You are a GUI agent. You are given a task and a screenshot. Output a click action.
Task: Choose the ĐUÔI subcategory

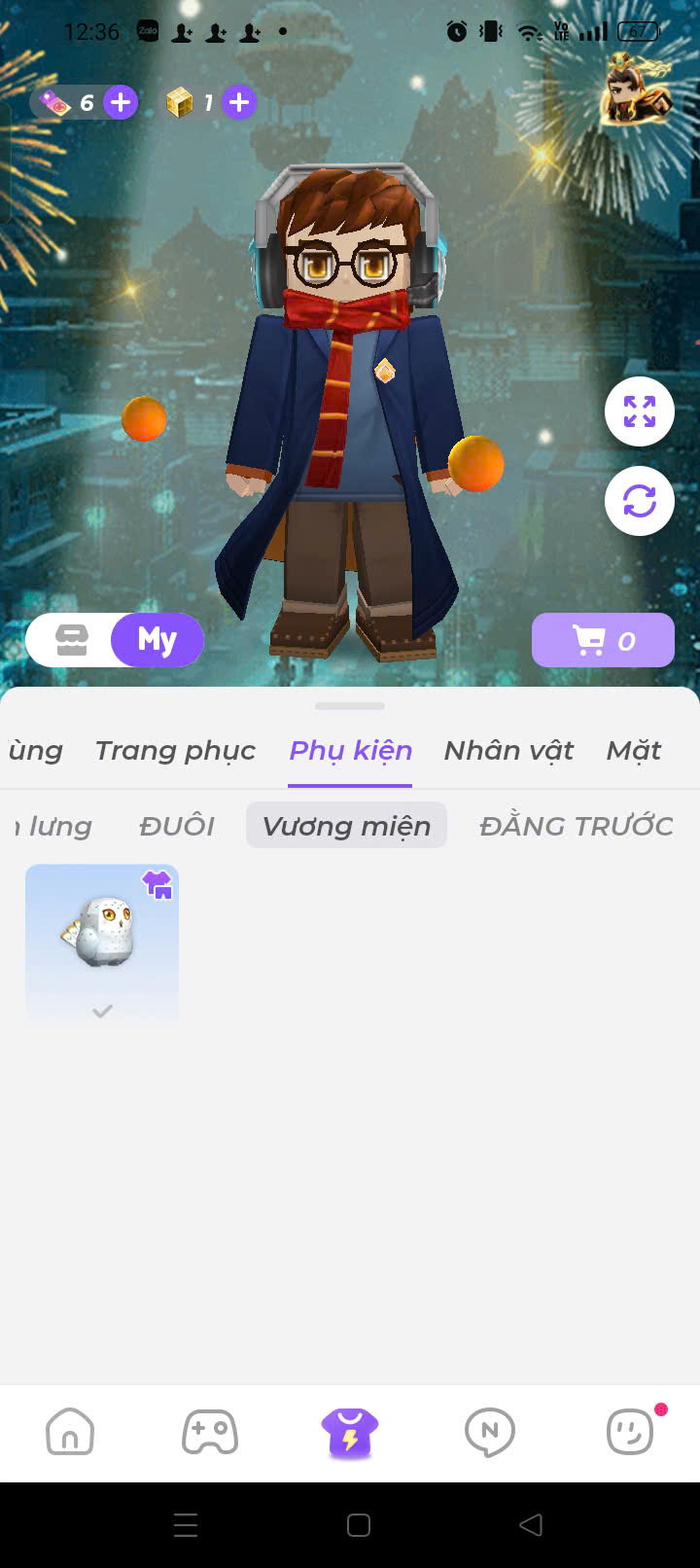tap(177, 826)
